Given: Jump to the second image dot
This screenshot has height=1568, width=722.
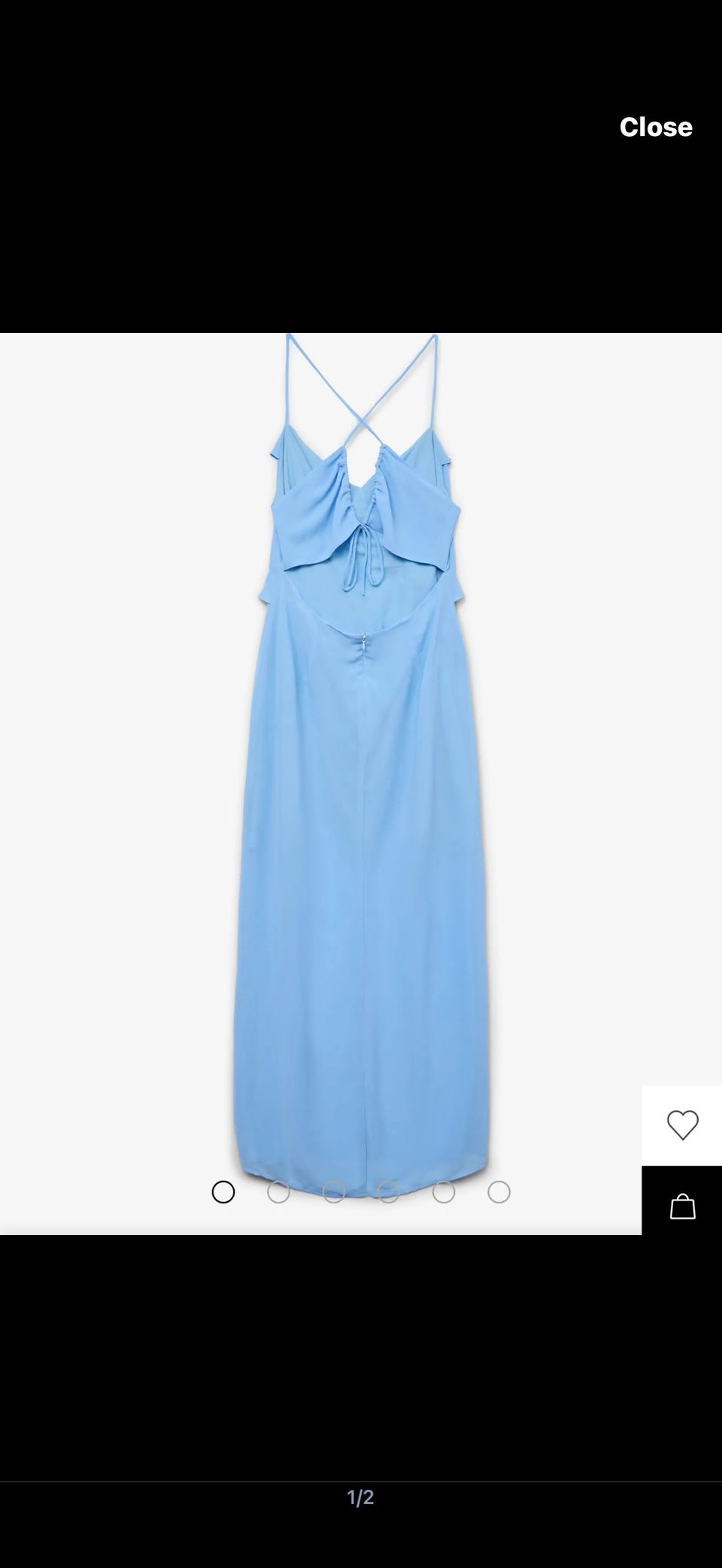Looking at the screenshot, I should click(x=278, y=1192).
